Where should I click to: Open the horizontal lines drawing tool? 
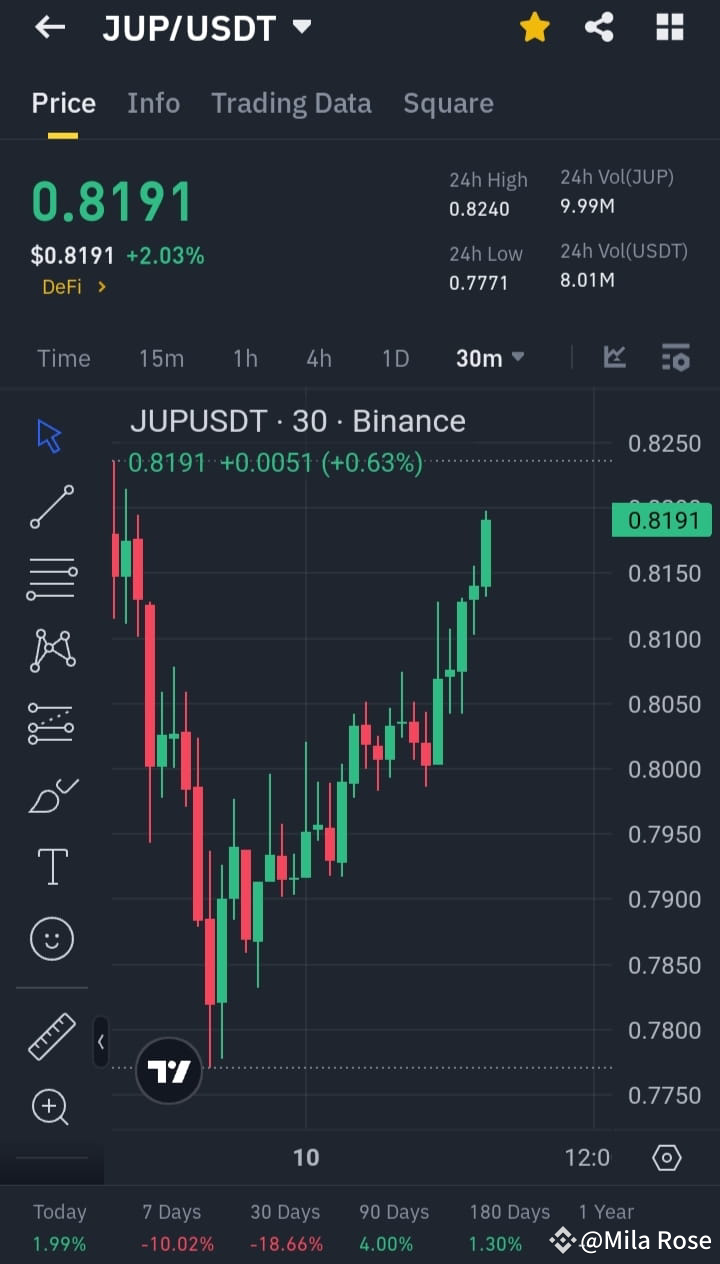51,578
